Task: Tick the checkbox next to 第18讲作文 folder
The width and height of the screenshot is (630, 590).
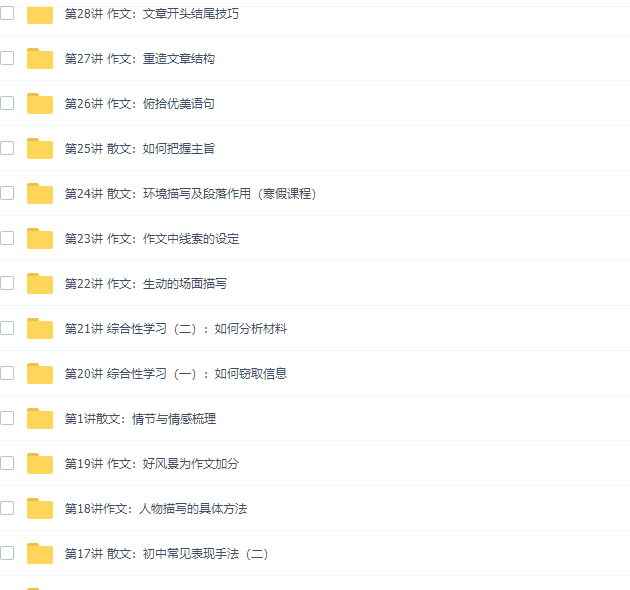Action: coord(7,508)
